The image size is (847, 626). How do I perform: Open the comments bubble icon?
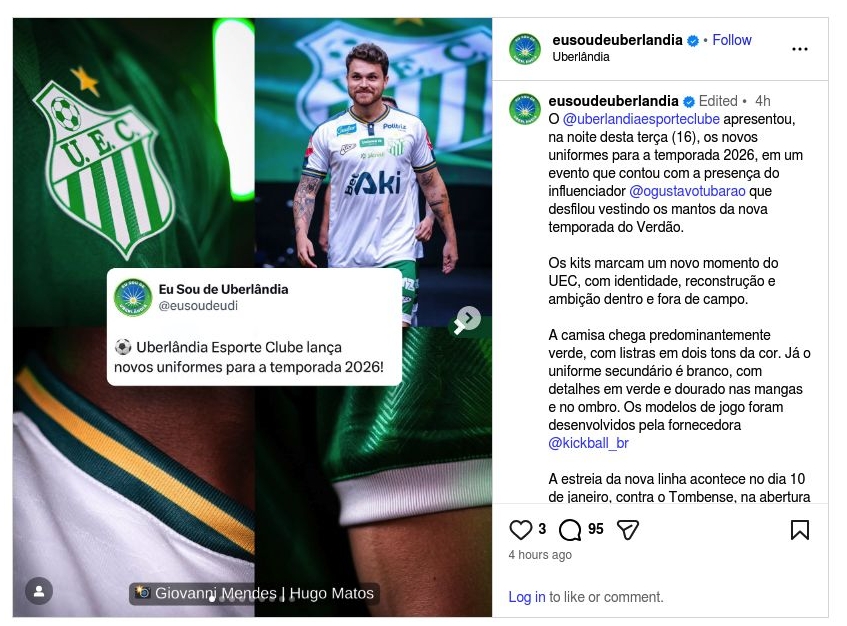tap(570, 530)
